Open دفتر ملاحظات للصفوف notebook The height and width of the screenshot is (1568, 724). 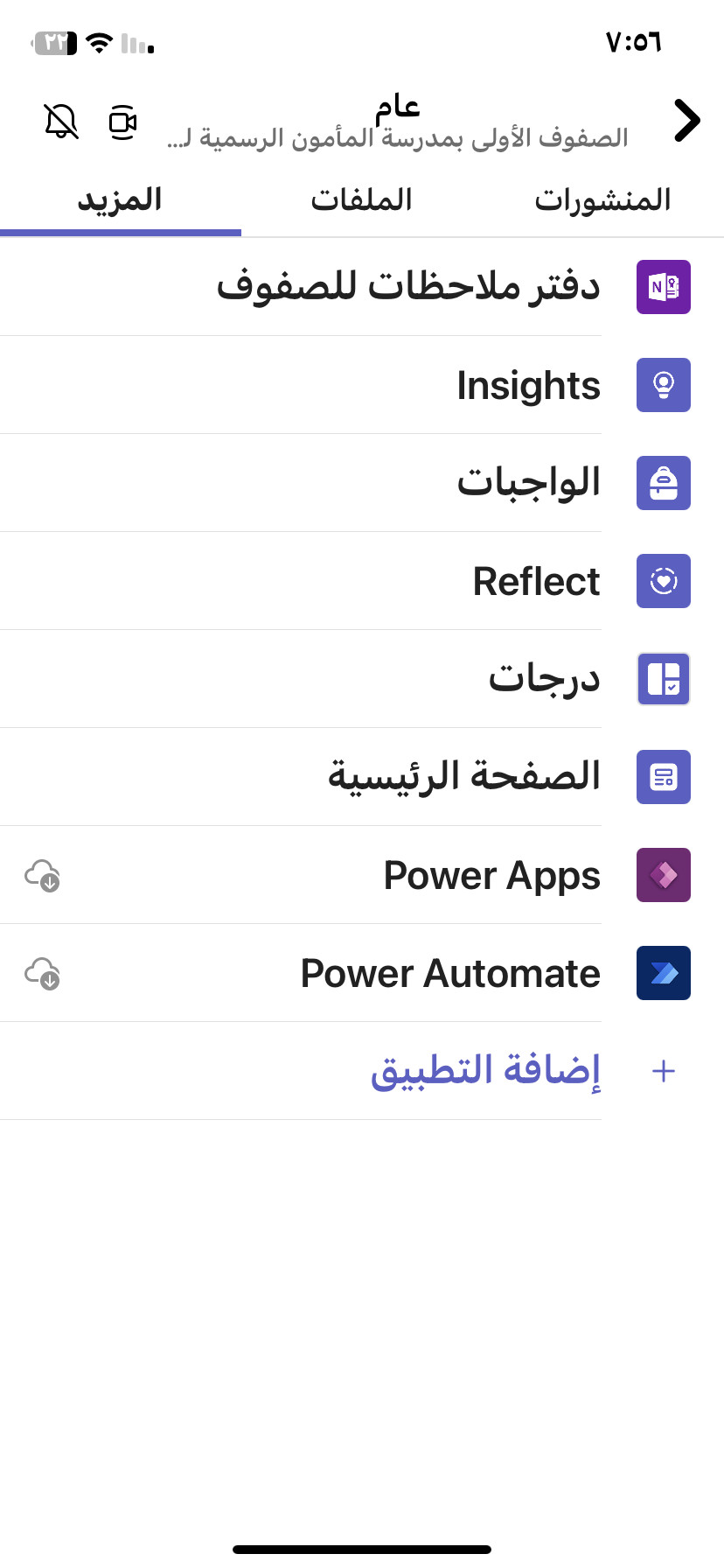pos(362,287)
